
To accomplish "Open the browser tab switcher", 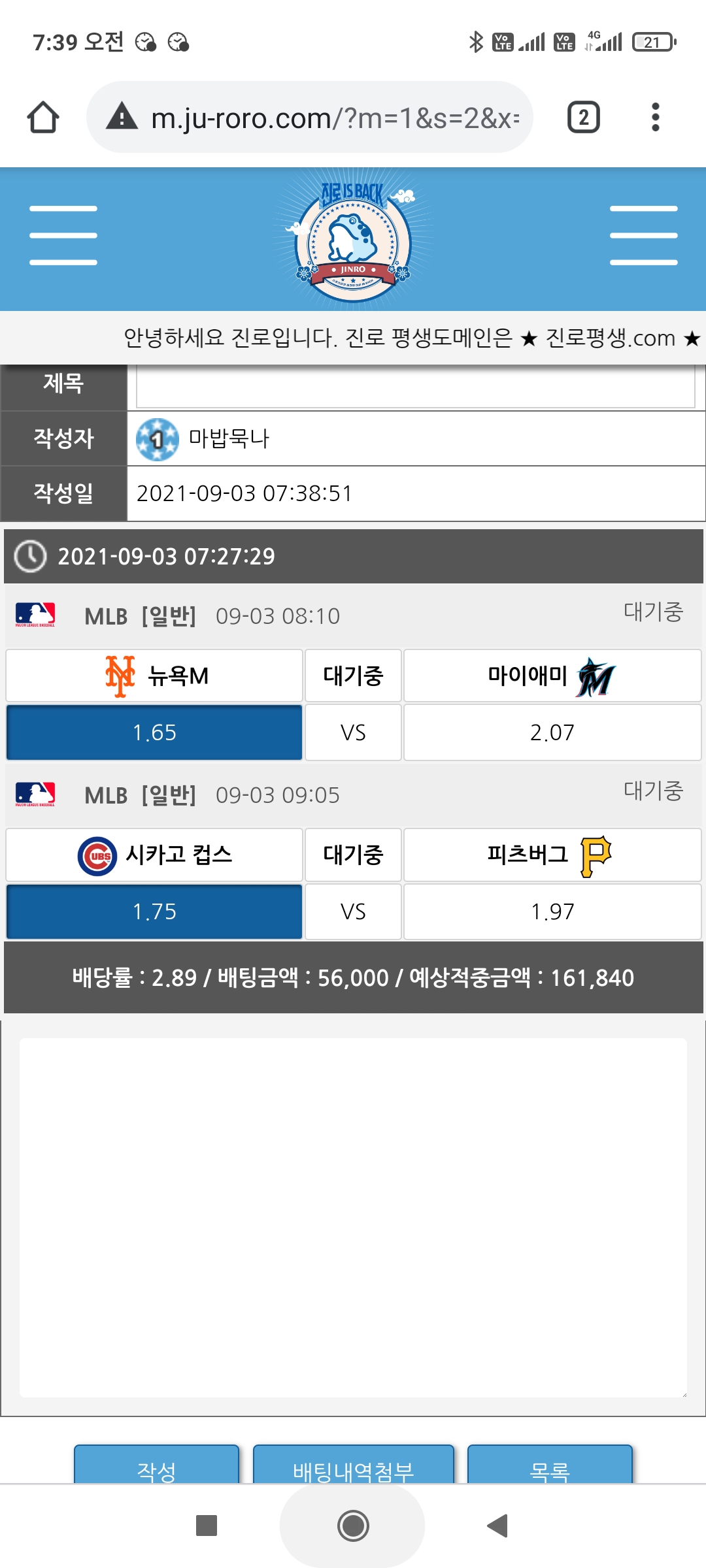I will [x=583, y=118].
